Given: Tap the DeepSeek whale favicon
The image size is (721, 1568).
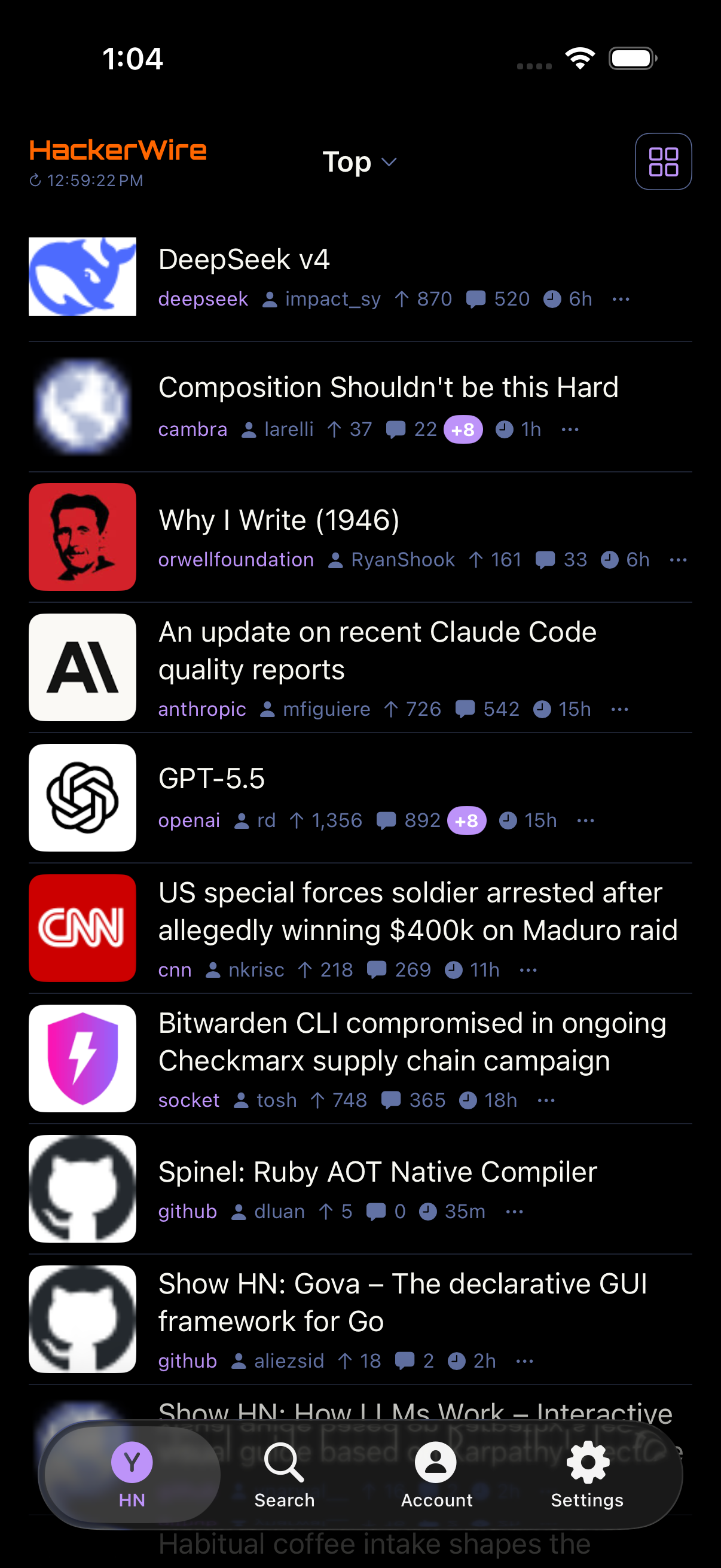Looking at the screenshot, I should pos(82,276).
